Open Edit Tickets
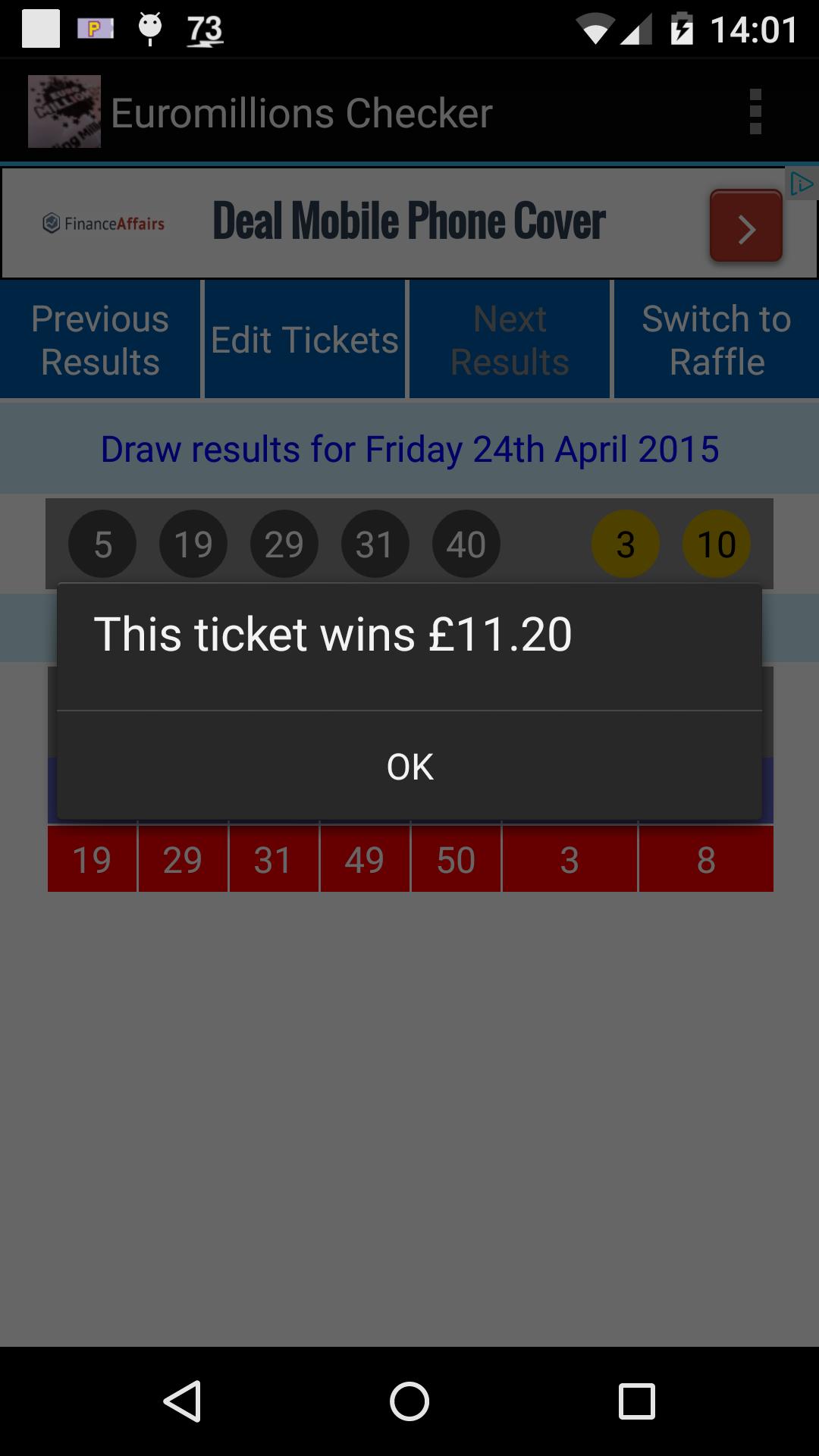 [305, 340]
